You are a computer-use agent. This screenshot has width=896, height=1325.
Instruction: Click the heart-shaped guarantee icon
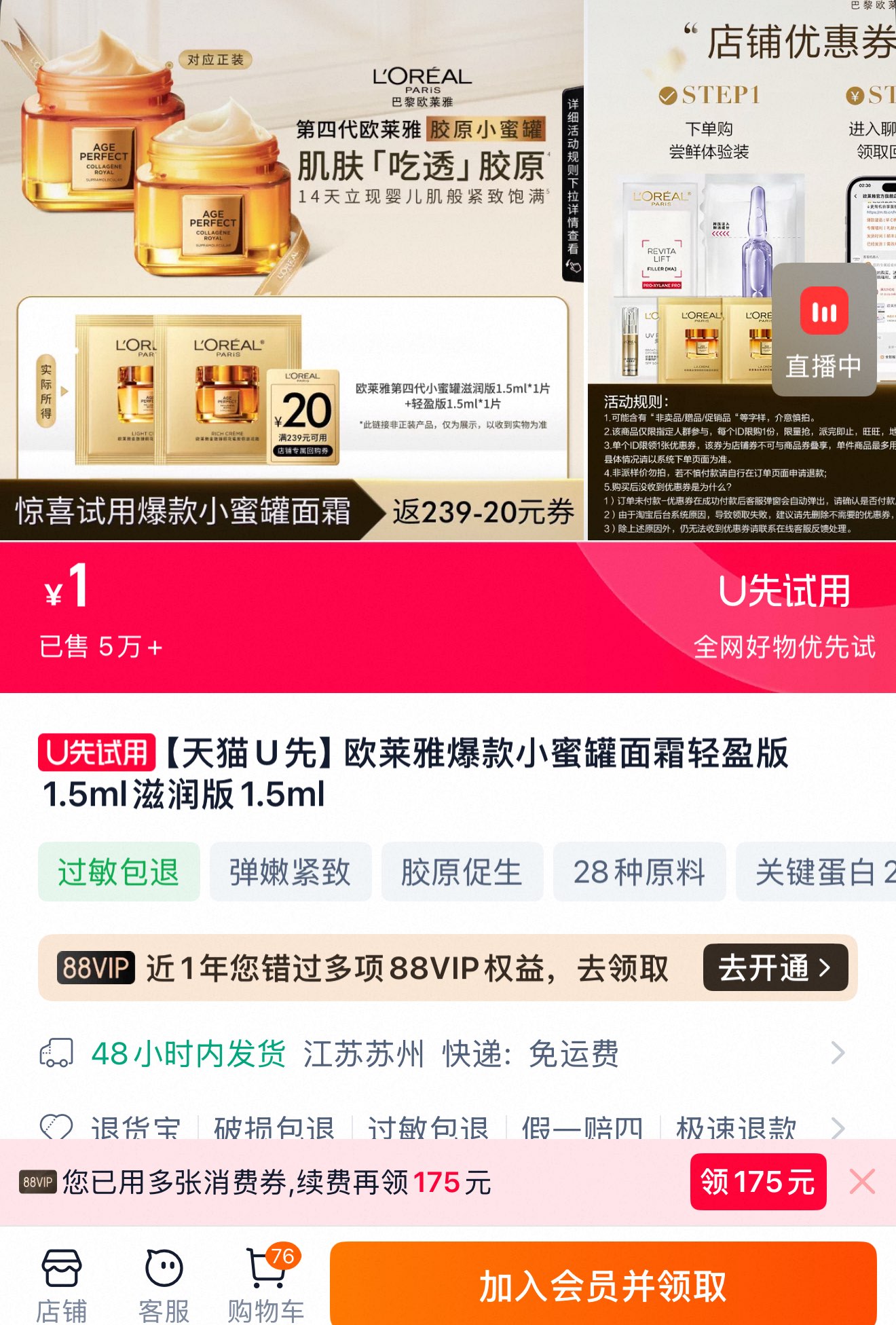[58, 1126]
